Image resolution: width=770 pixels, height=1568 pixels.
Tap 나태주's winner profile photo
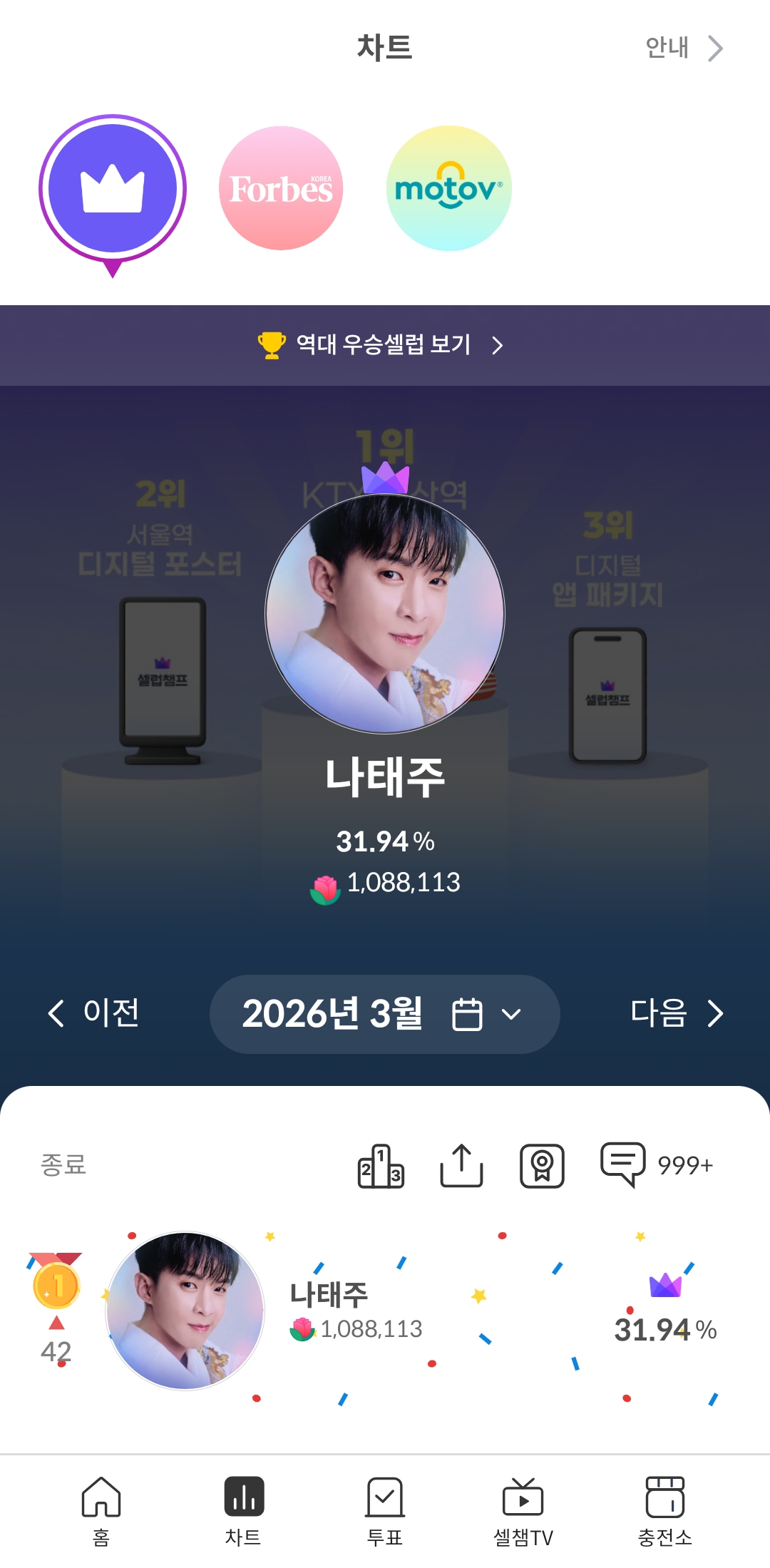(x=385, y=615)
